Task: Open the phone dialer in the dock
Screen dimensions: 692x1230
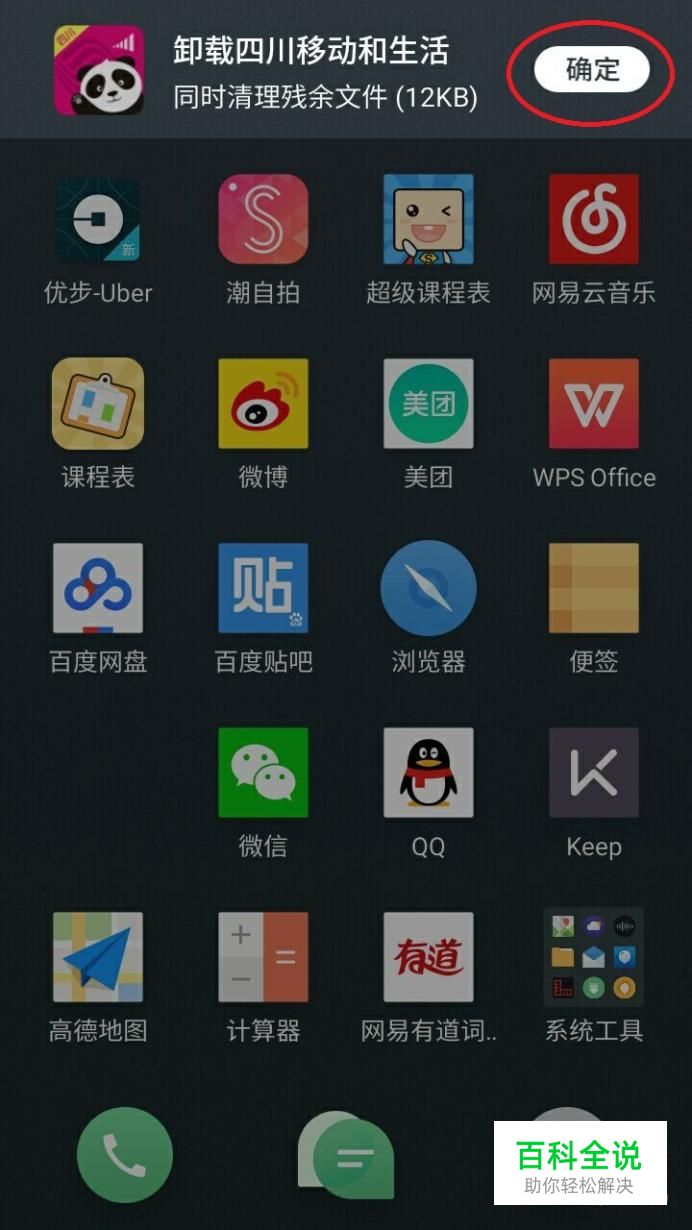Action: [125, 1155]
